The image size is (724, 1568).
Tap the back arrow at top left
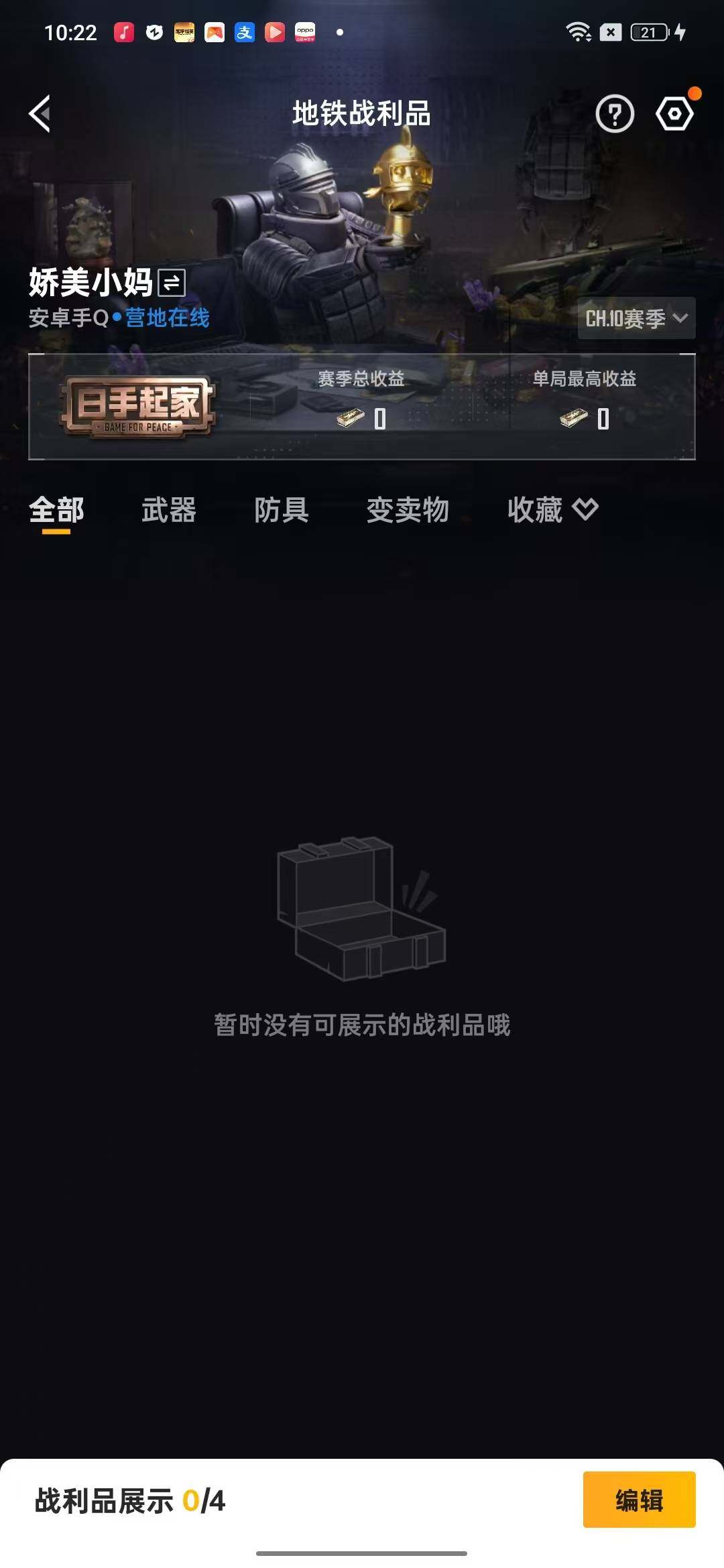(x=38, y=114)
